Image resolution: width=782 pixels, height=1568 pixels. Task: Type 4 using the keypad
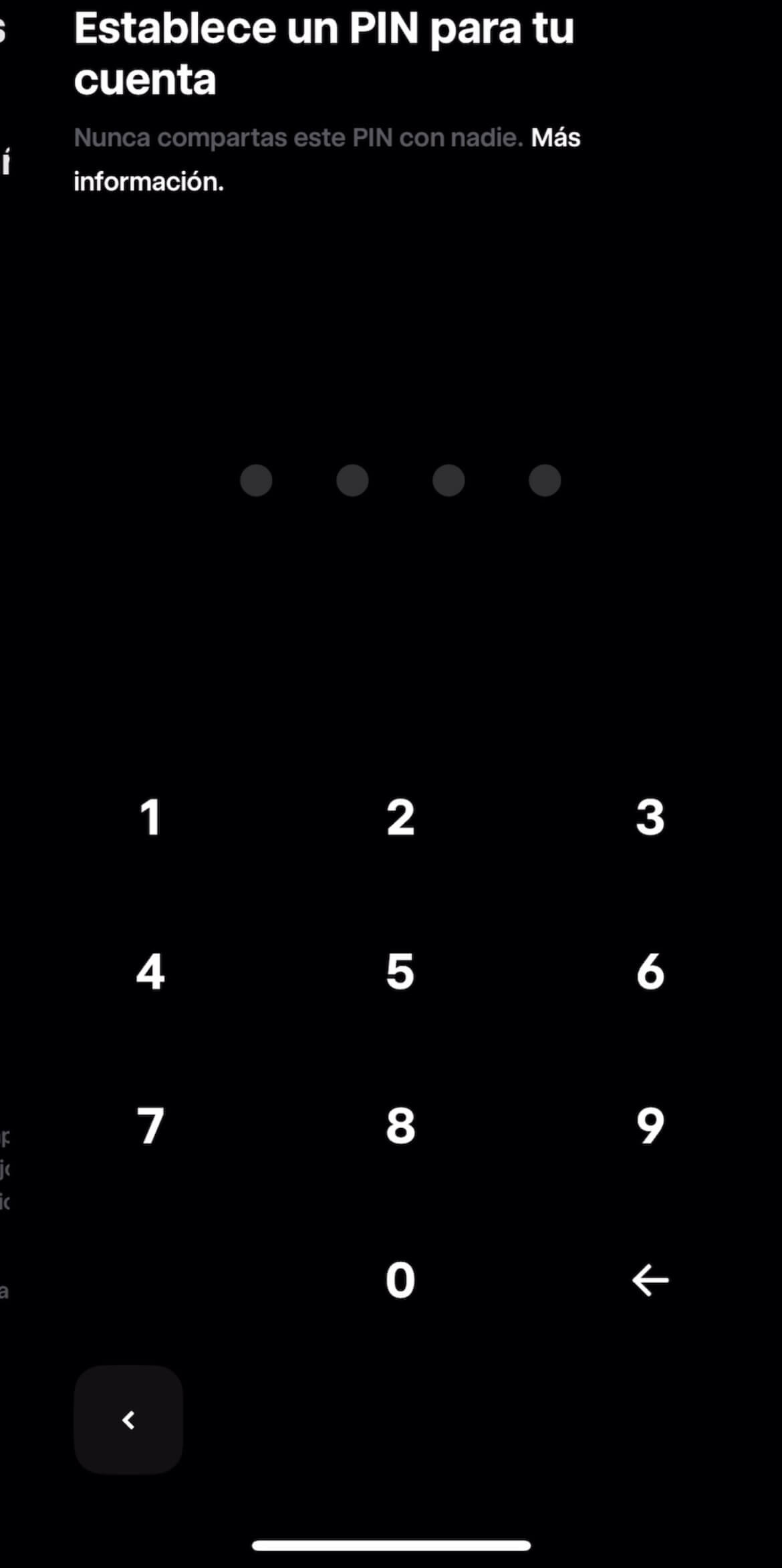(x=150, y=972)
